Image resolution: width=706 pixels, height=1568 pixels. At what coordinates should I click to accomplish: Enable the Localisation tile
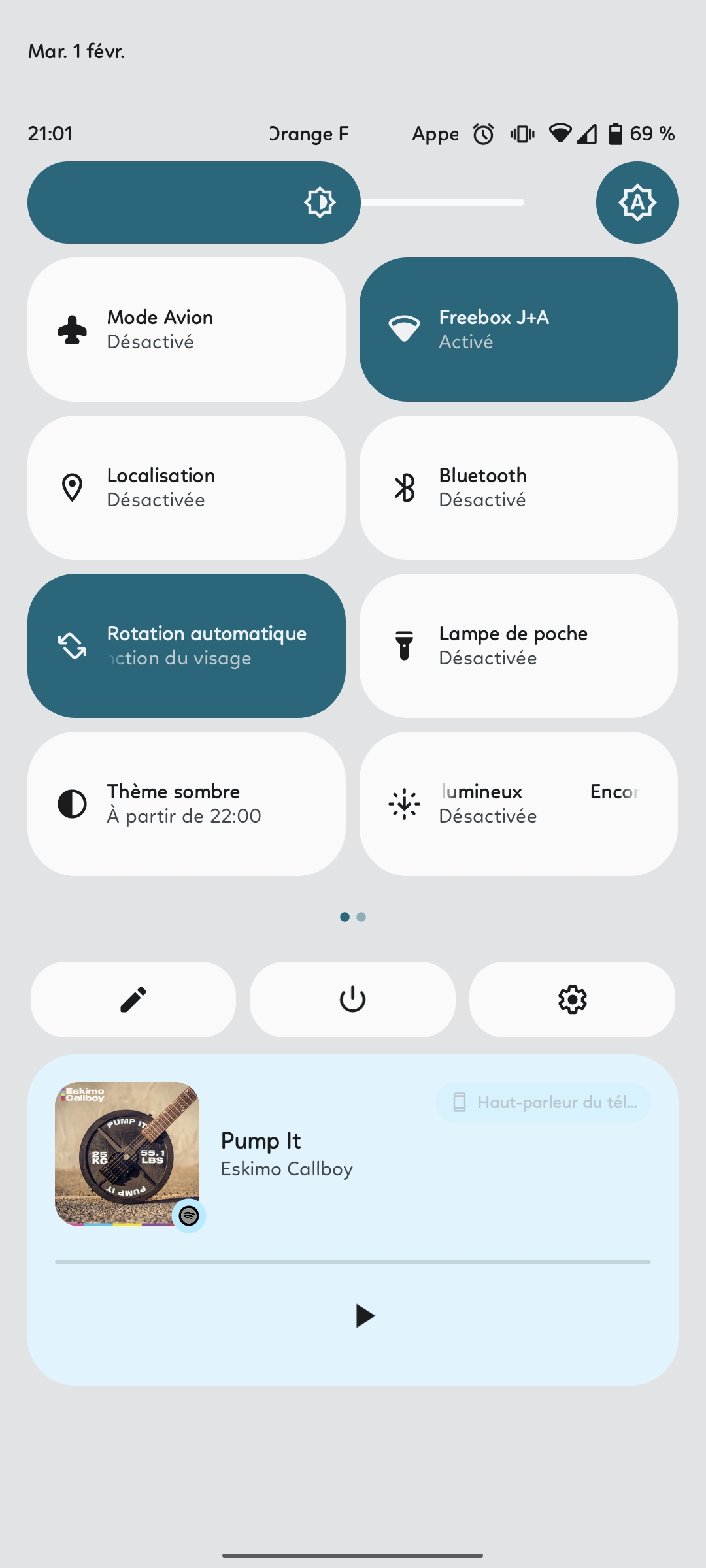[x=186, y=487]
